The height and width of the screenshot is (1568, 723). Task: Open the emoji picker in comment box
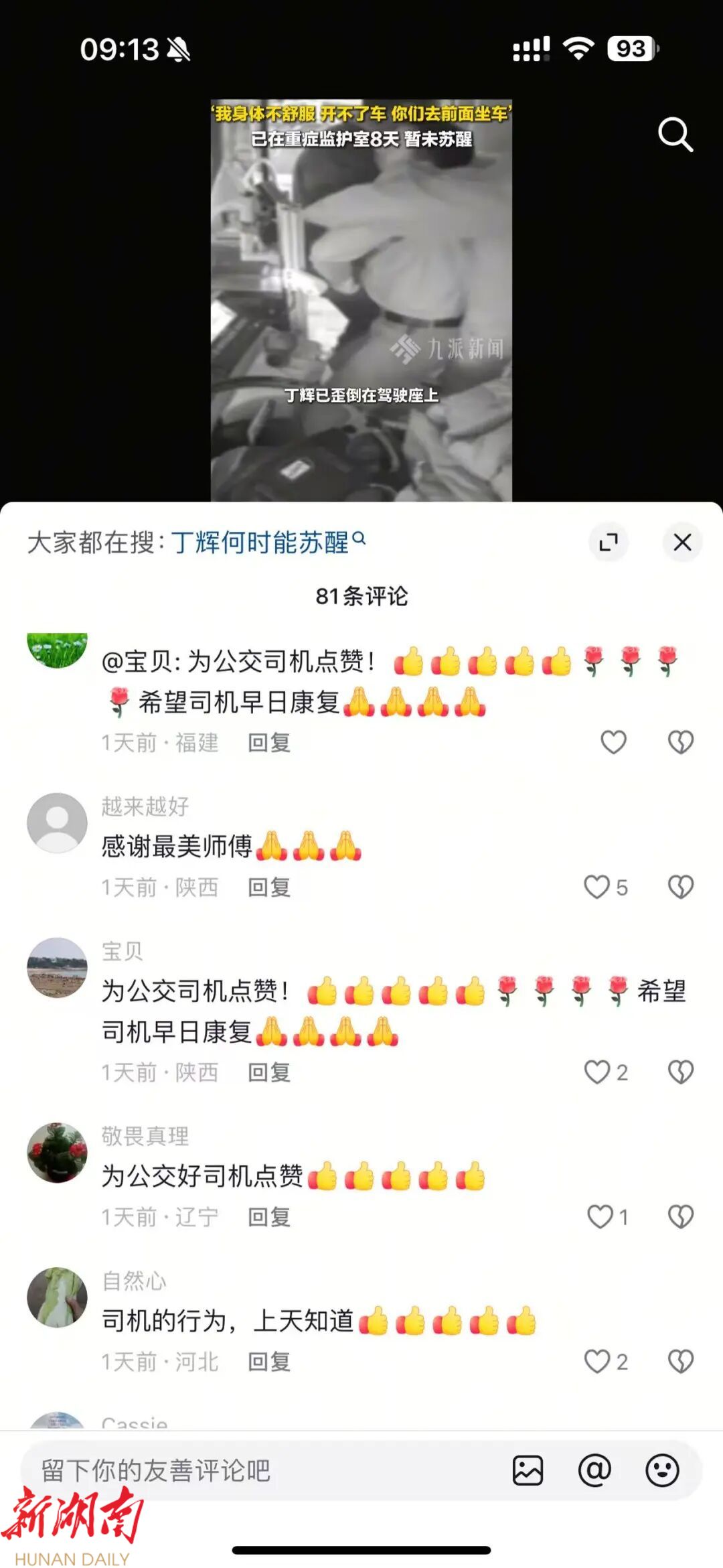[x=662, y=1470]
